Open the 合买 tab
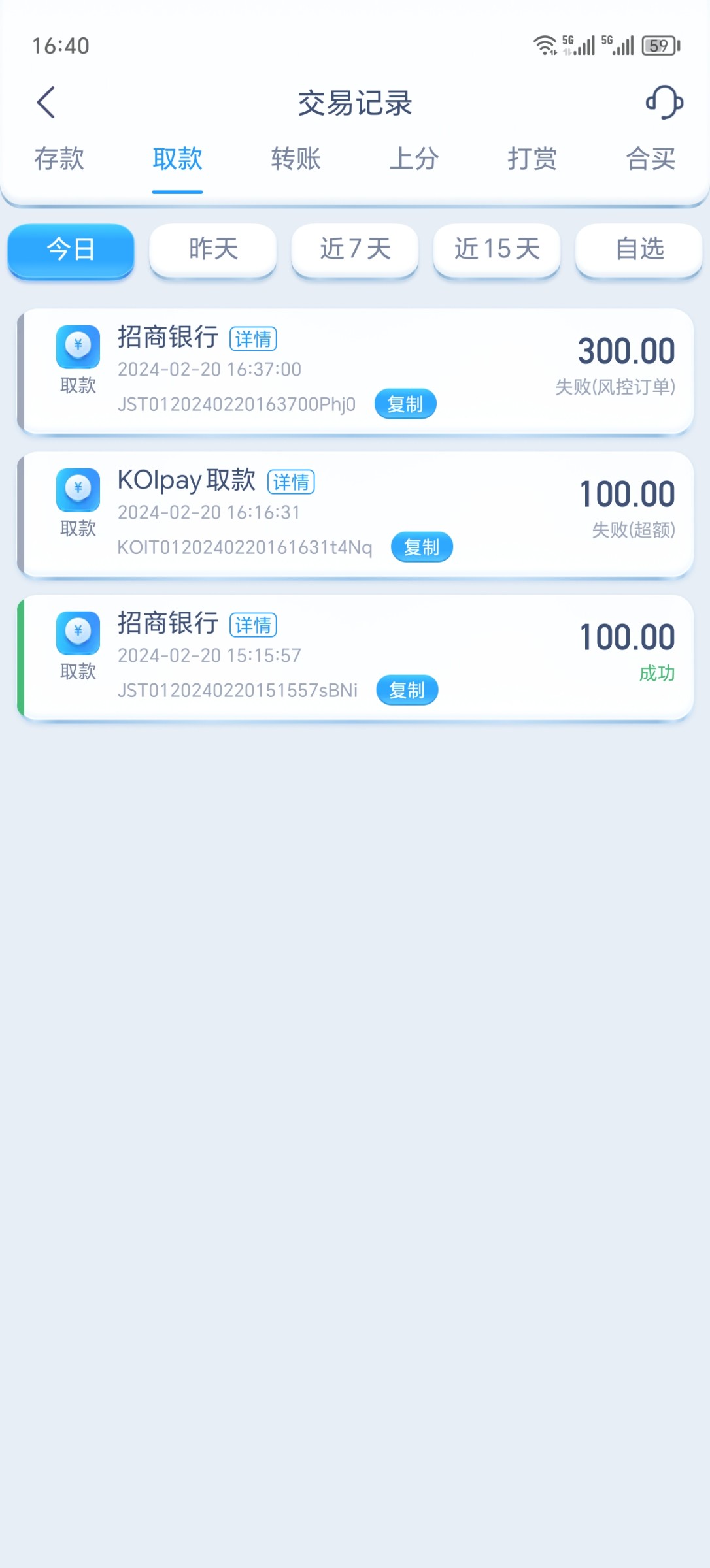Image resolution: width=710 pixels, height=1568 pixels. coord(651,159)
